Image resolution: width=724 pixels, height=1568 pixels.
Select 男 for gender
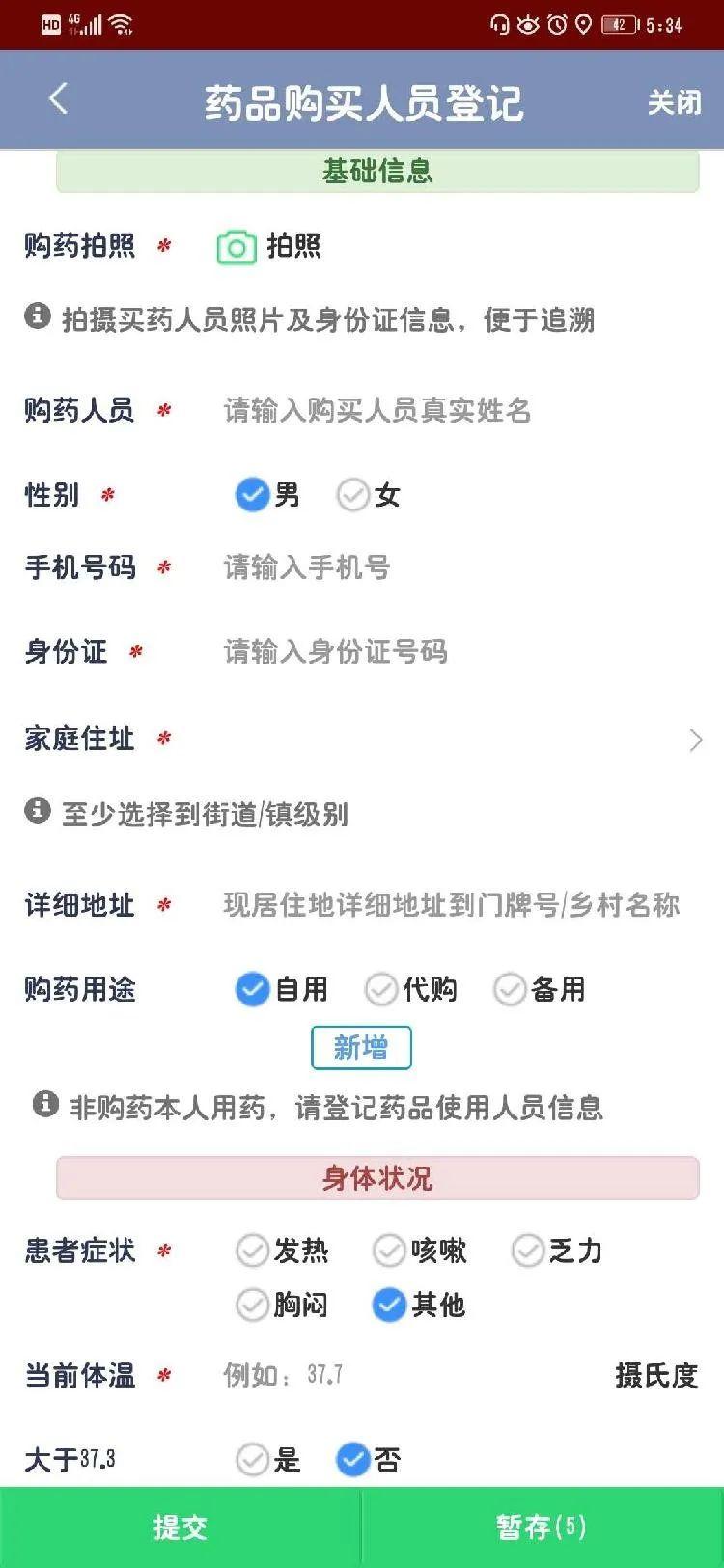click(x=267, y=495)
